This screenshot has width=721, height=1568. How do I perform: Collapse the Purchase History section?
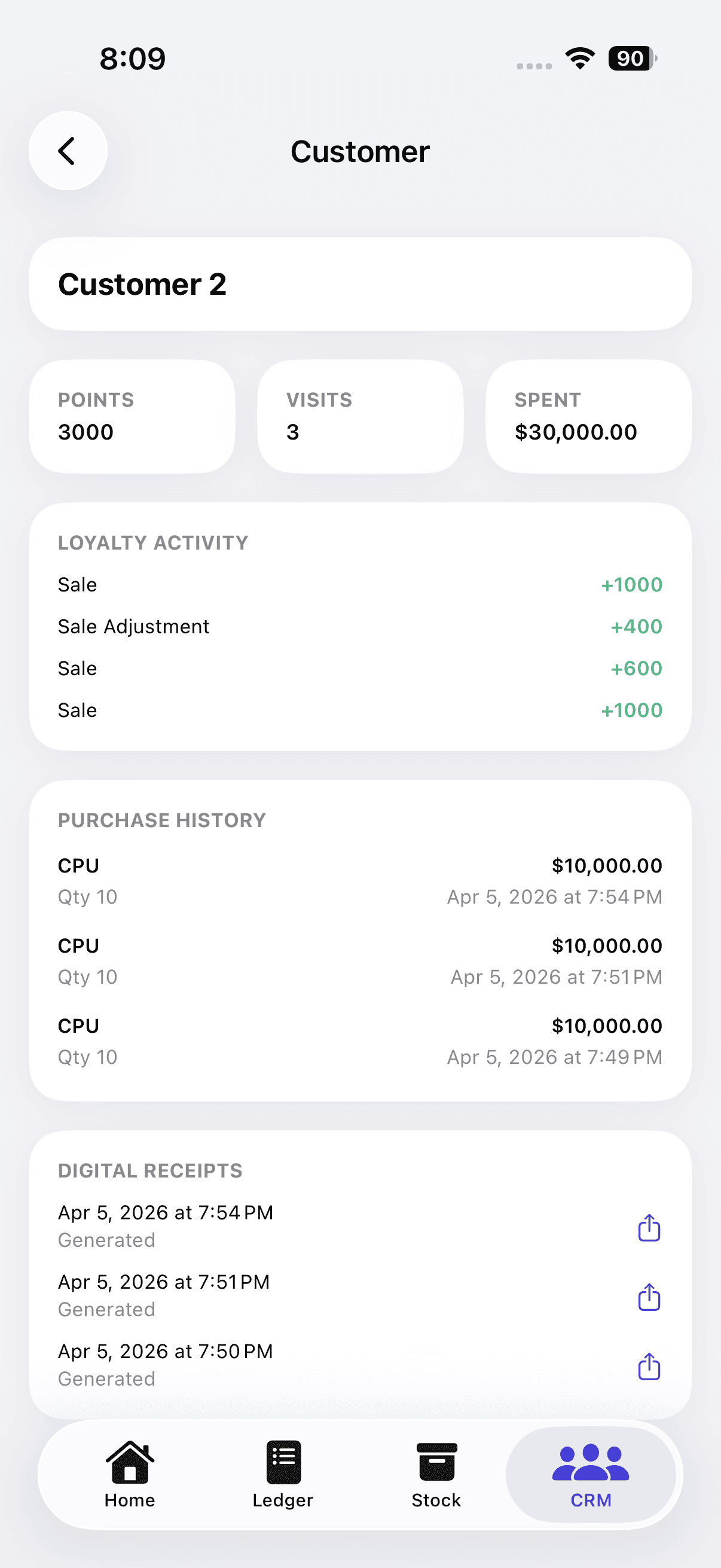[x=161, y=820]
